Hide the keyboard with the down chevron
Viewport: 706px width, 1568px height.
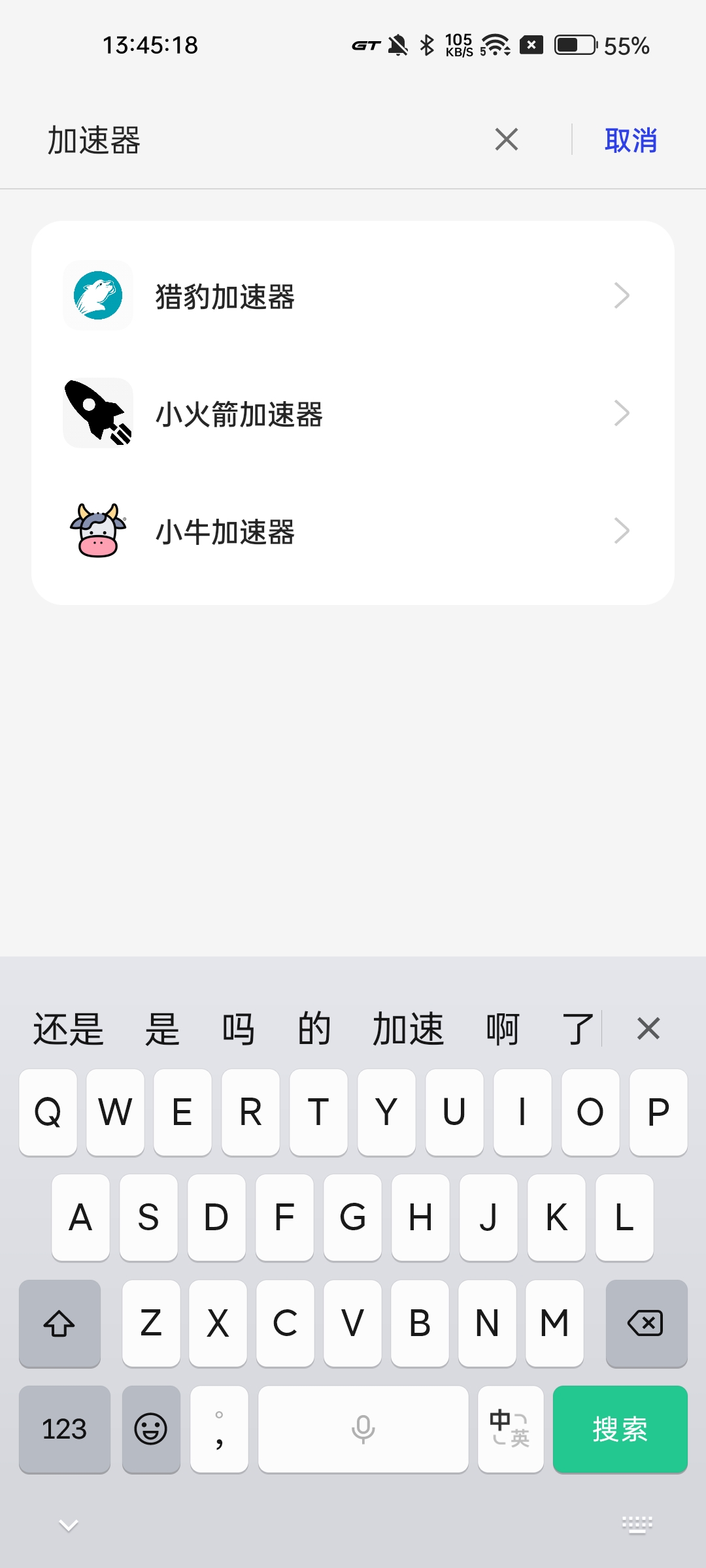click(x=69, y=1525)
